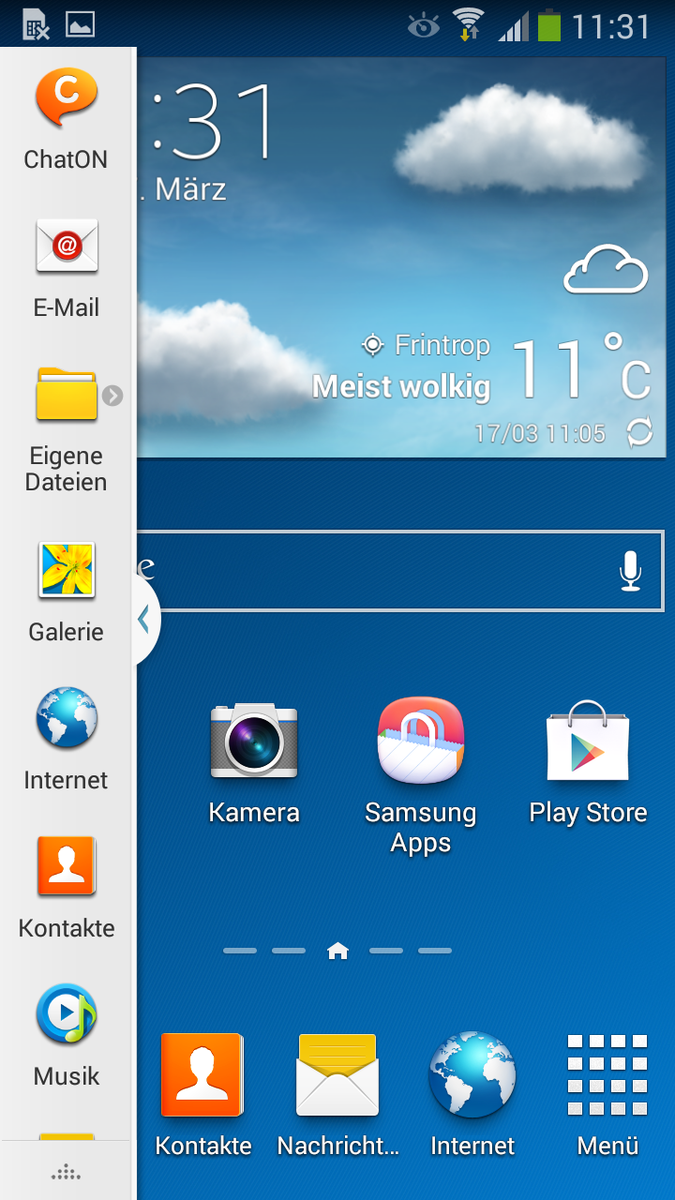
Task: Collapse the multi-window tray with its arrow handle
Action: pos(145,619)
